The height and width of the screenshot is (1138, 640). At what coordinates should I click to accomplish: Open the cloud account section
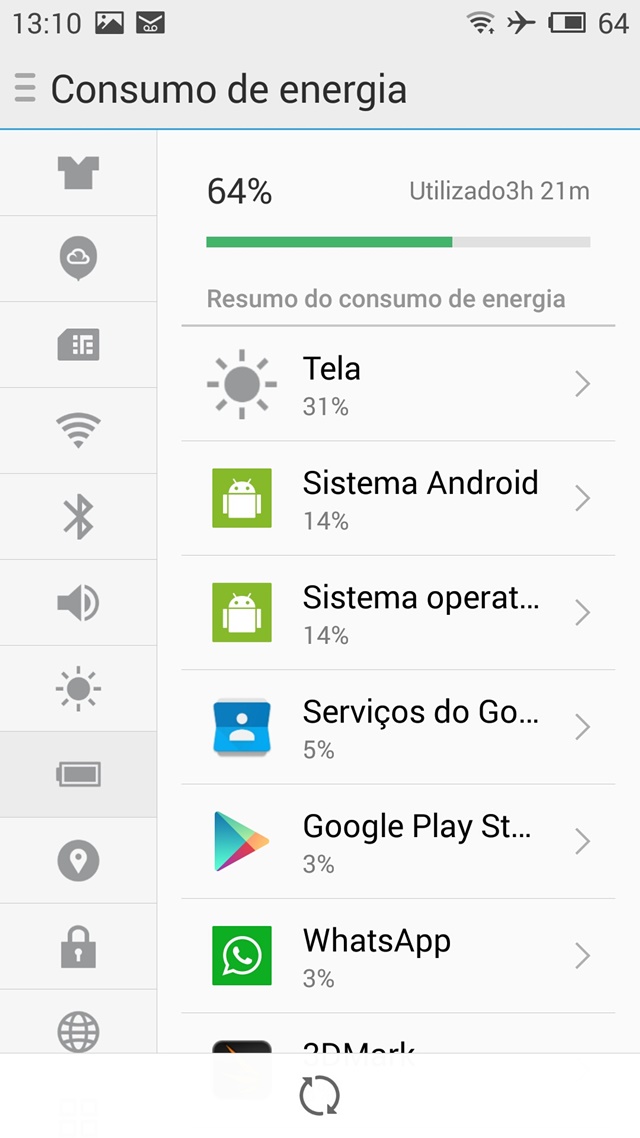[78, 259]
